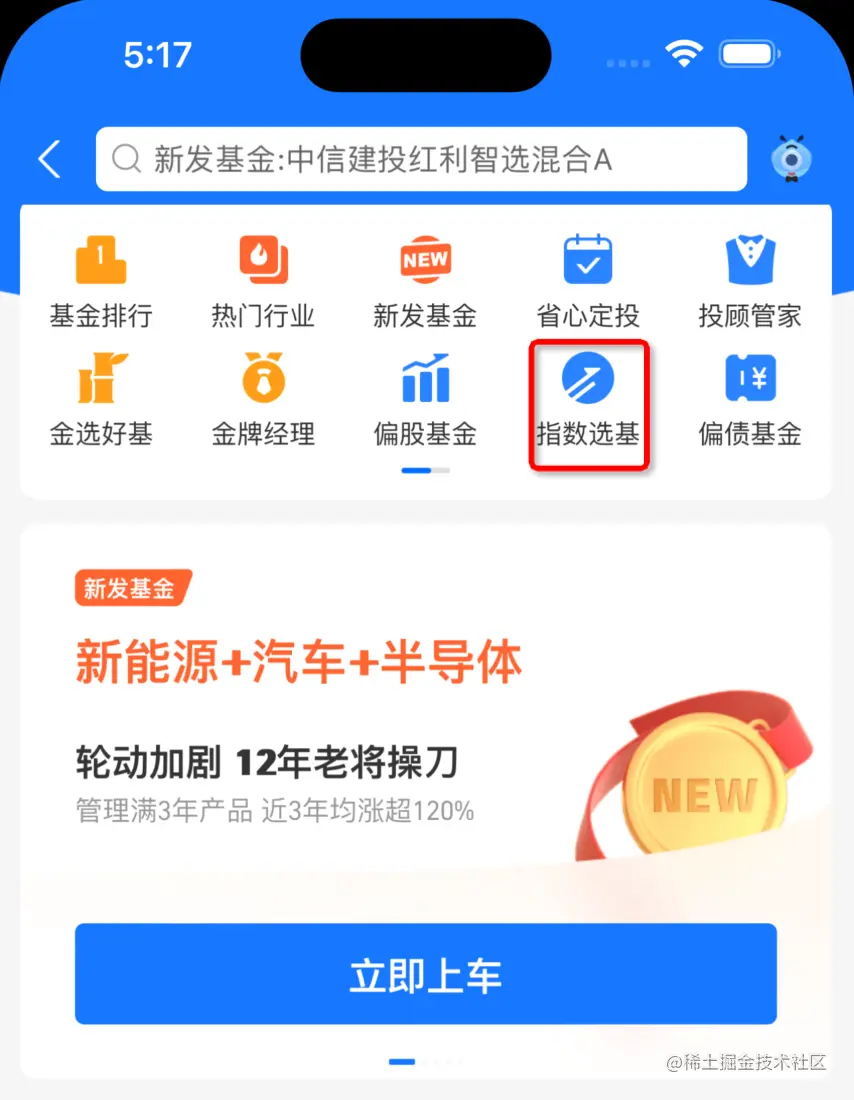Open 省心定投 scheduled investing
This screenshot has width=854, height=1100.
(588, 281)
